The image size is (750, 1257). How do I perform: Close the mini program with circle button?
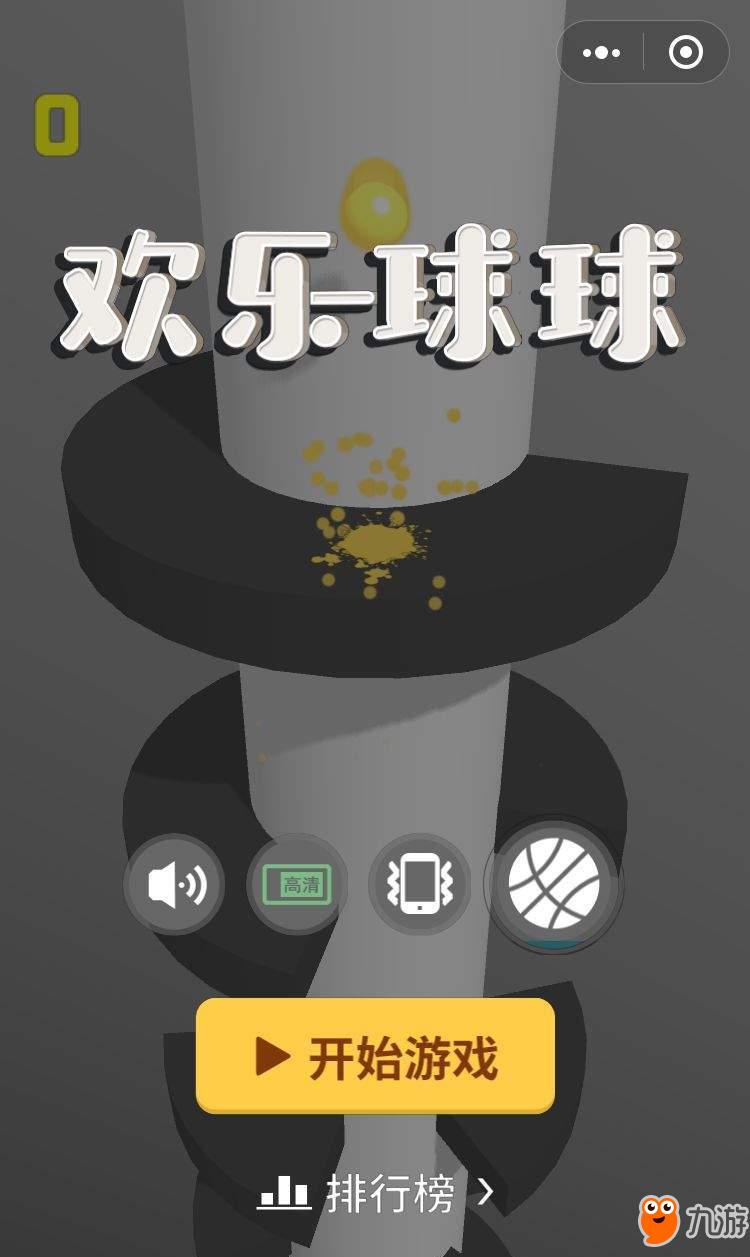tap(686, 52)
